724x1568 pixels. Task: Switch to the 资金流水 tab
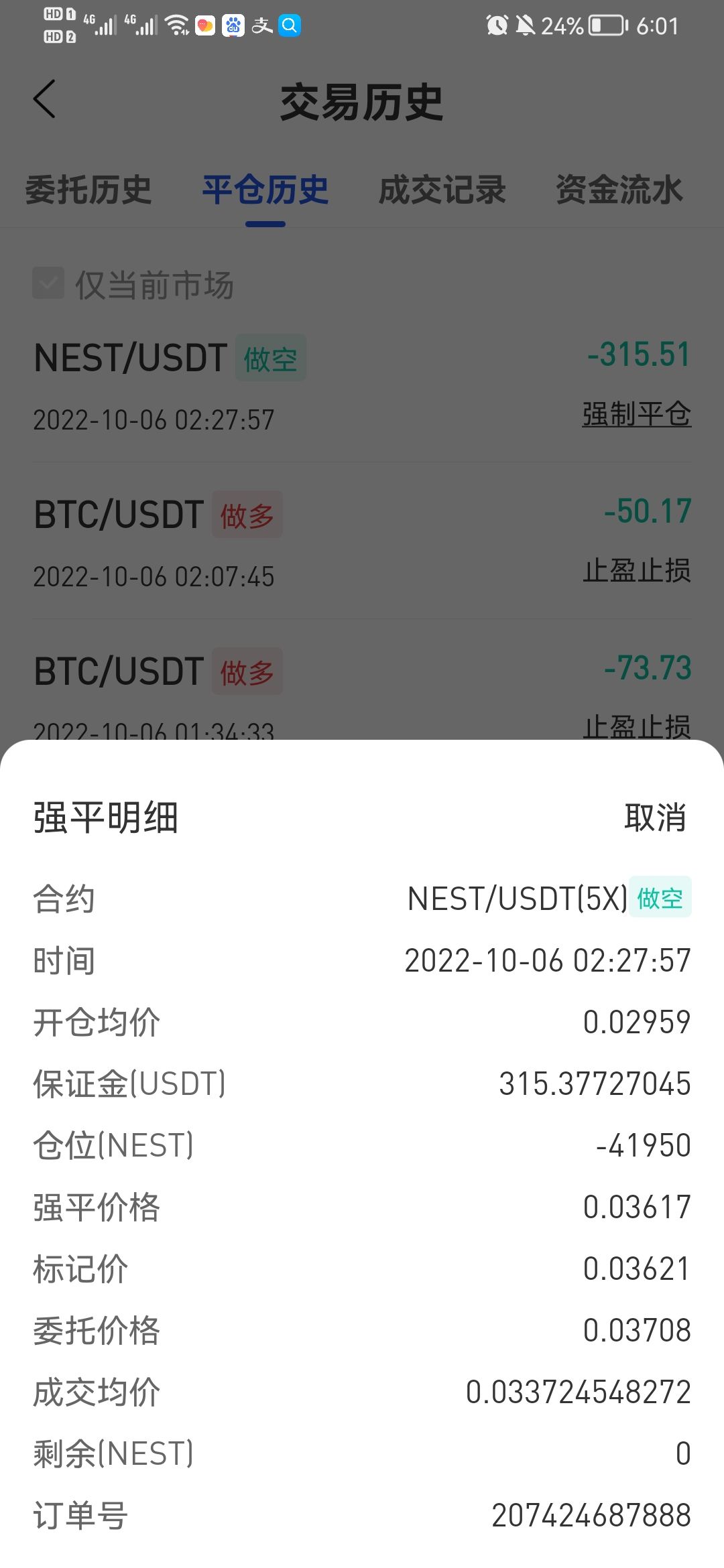click(619, 190)
